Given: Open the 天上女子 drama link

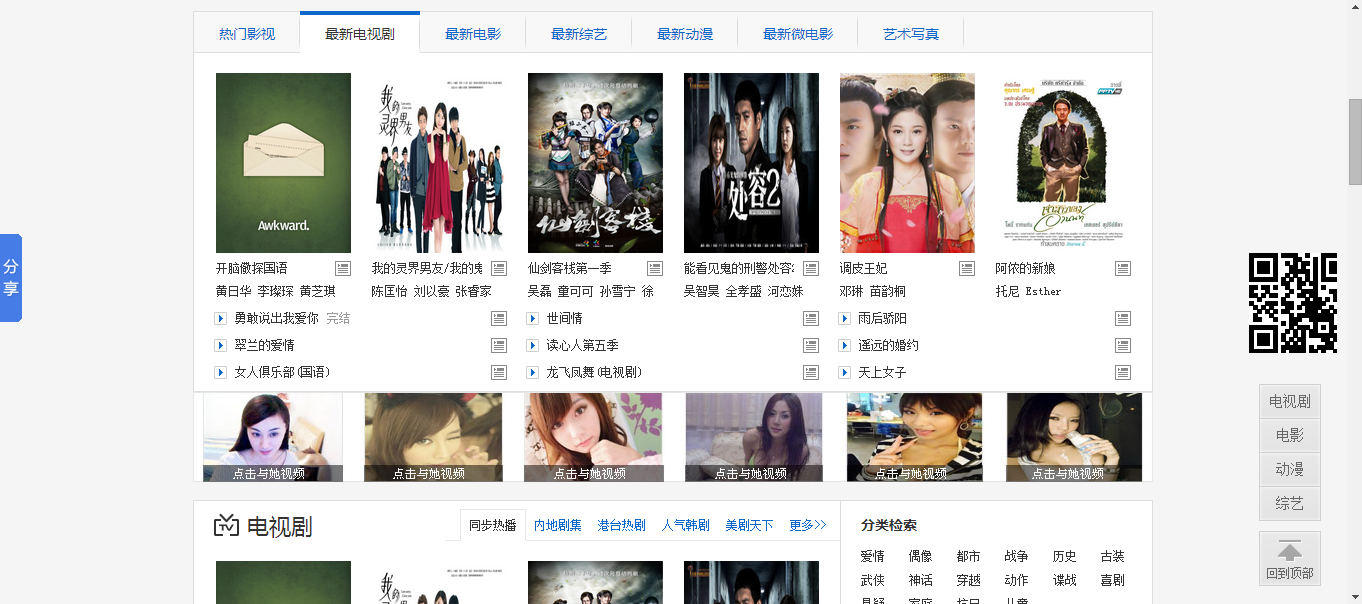Looking at the screenshot, I should pyautogui.click(x=882, y=373).
